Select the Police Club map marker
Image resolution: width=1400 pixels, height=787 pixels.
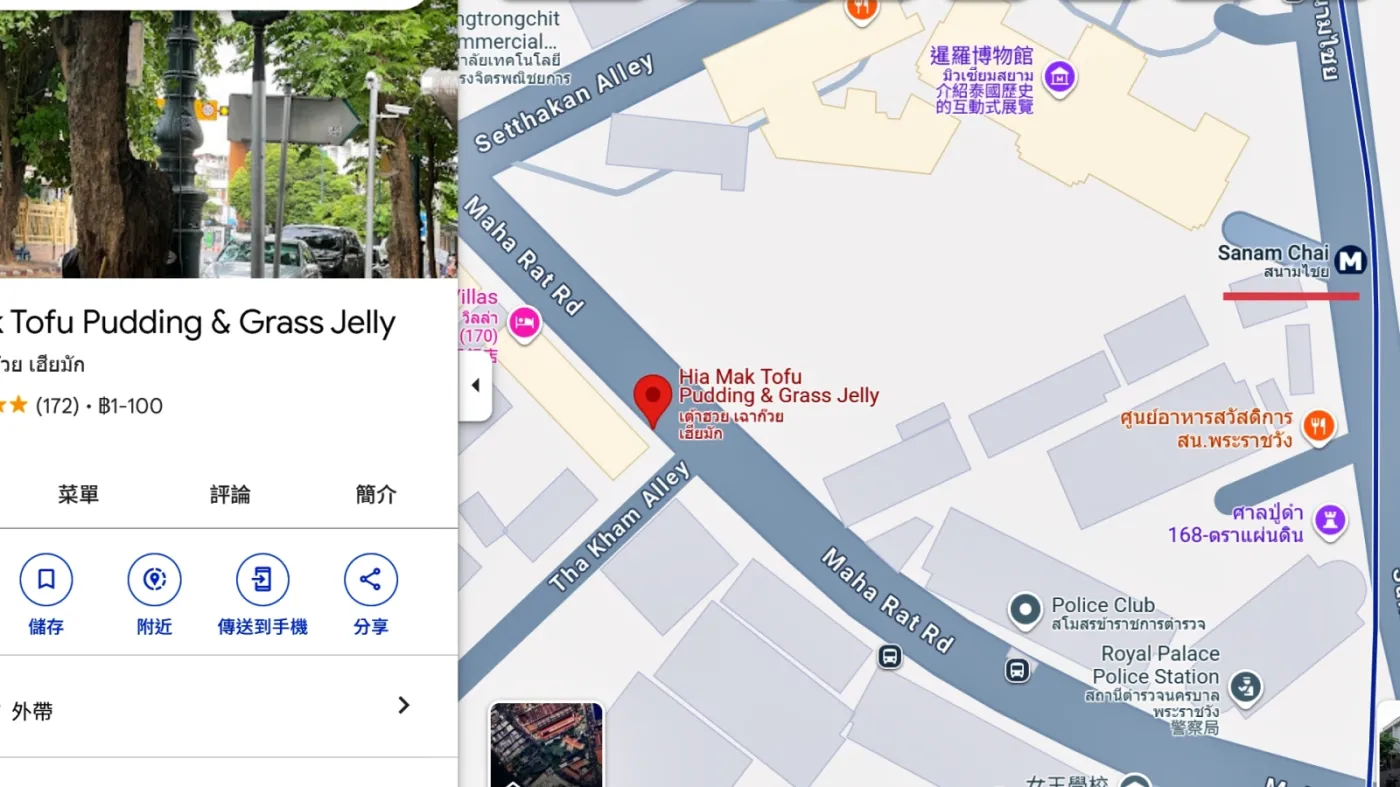(1025, 609)
